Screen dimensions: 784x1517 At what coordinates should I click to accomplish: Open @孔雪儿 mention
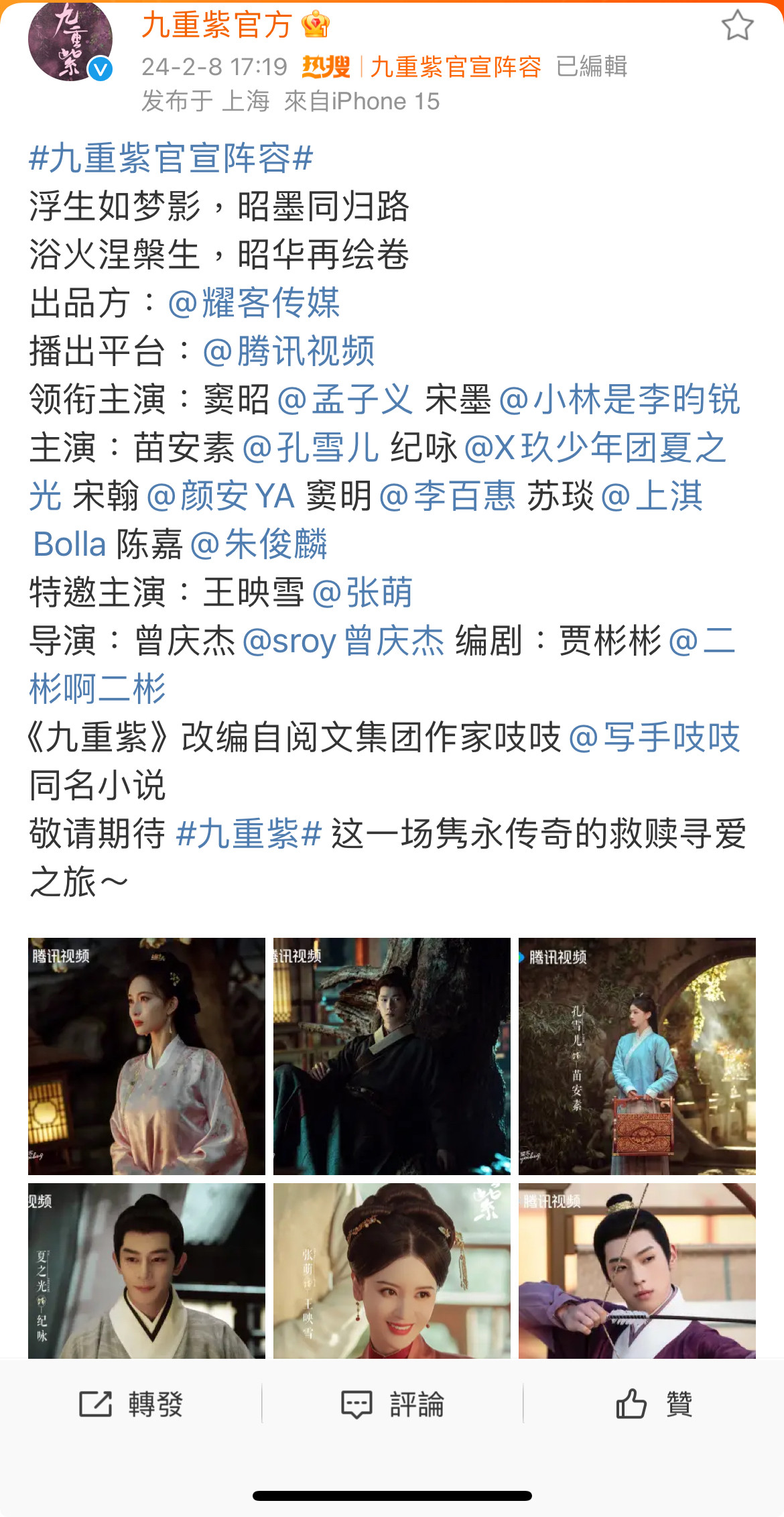pyautogui.click(x=310, y=448)
